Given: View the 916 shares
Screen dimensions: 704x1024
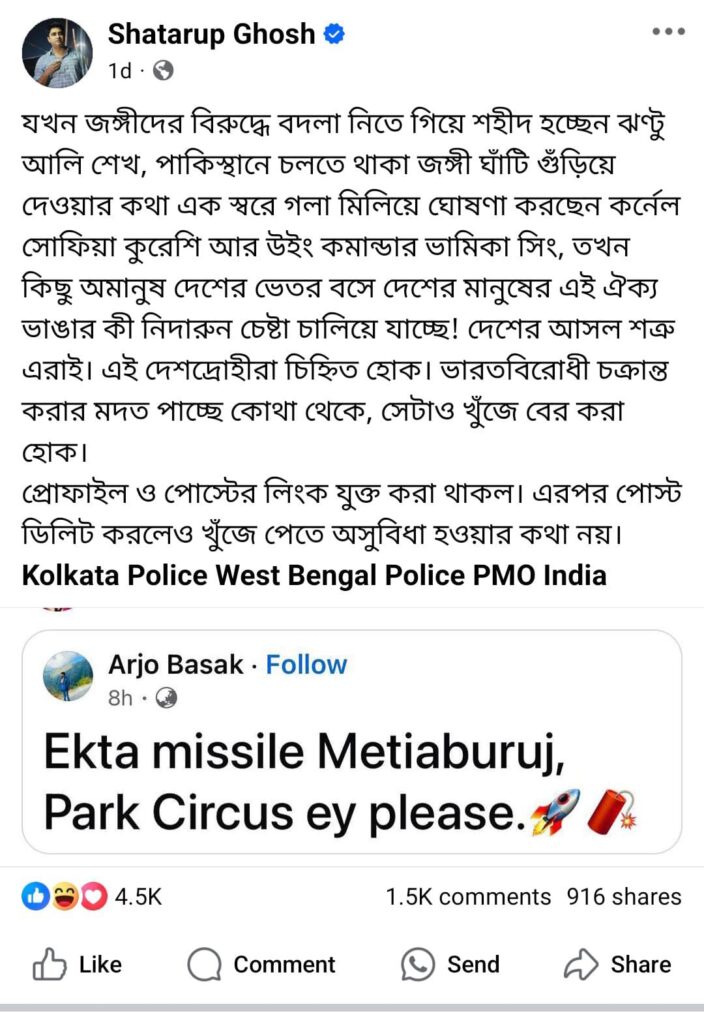Looking at the screenshot, I should coord(624,897).
